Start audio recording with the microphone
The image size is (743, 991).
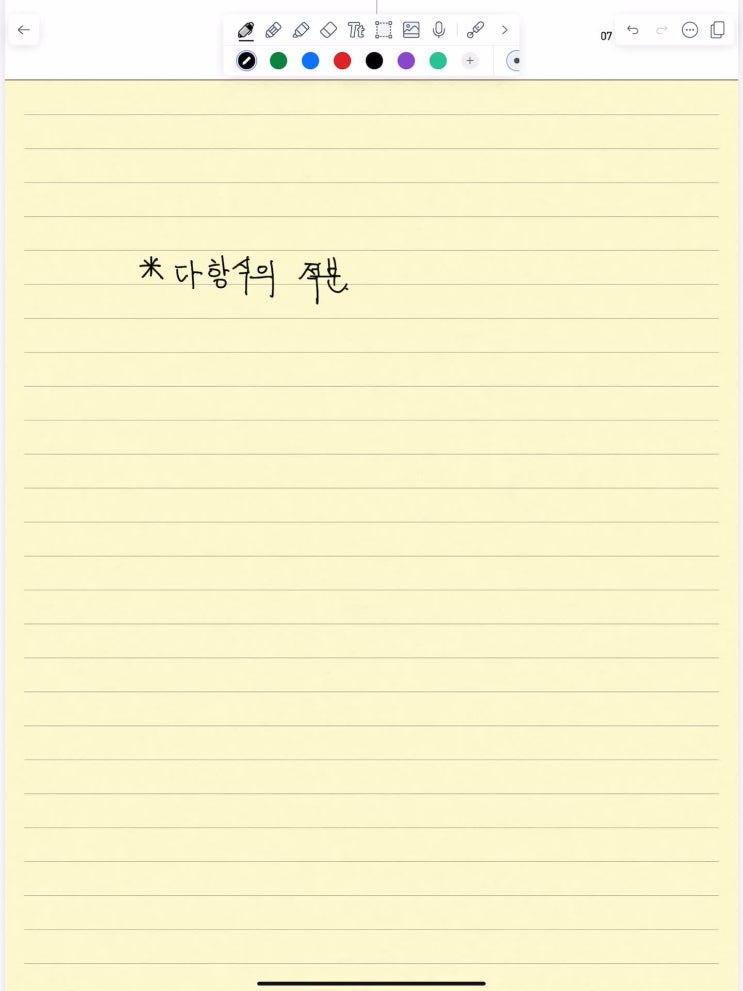[x=439, y=30]
